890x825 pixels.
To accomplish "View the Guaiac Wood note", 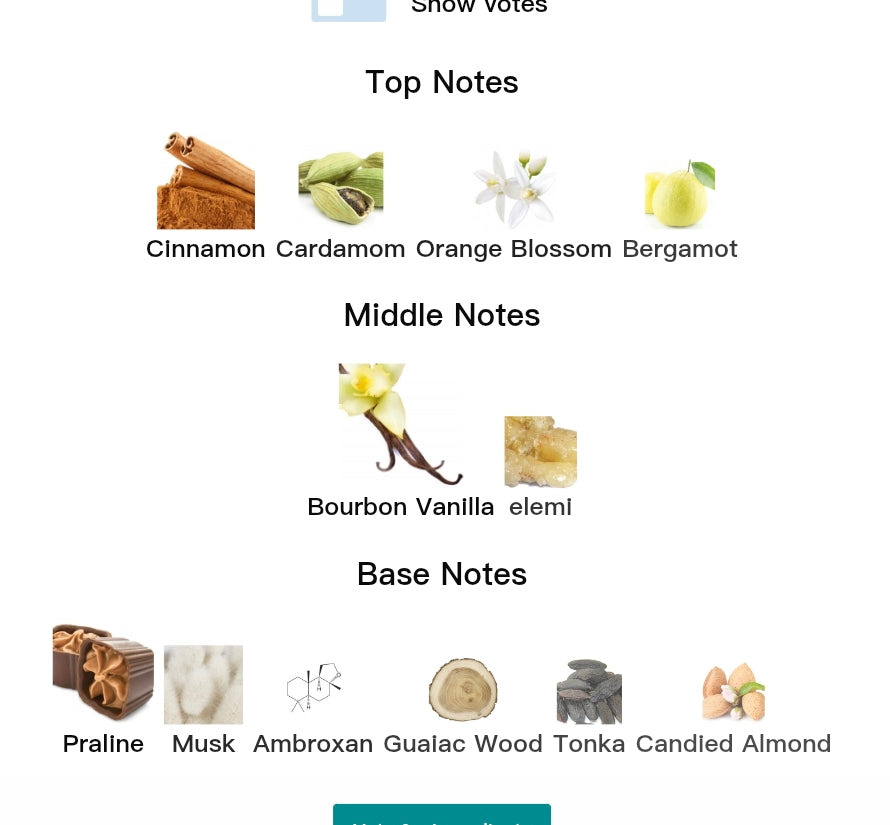I will click(463, 690).
